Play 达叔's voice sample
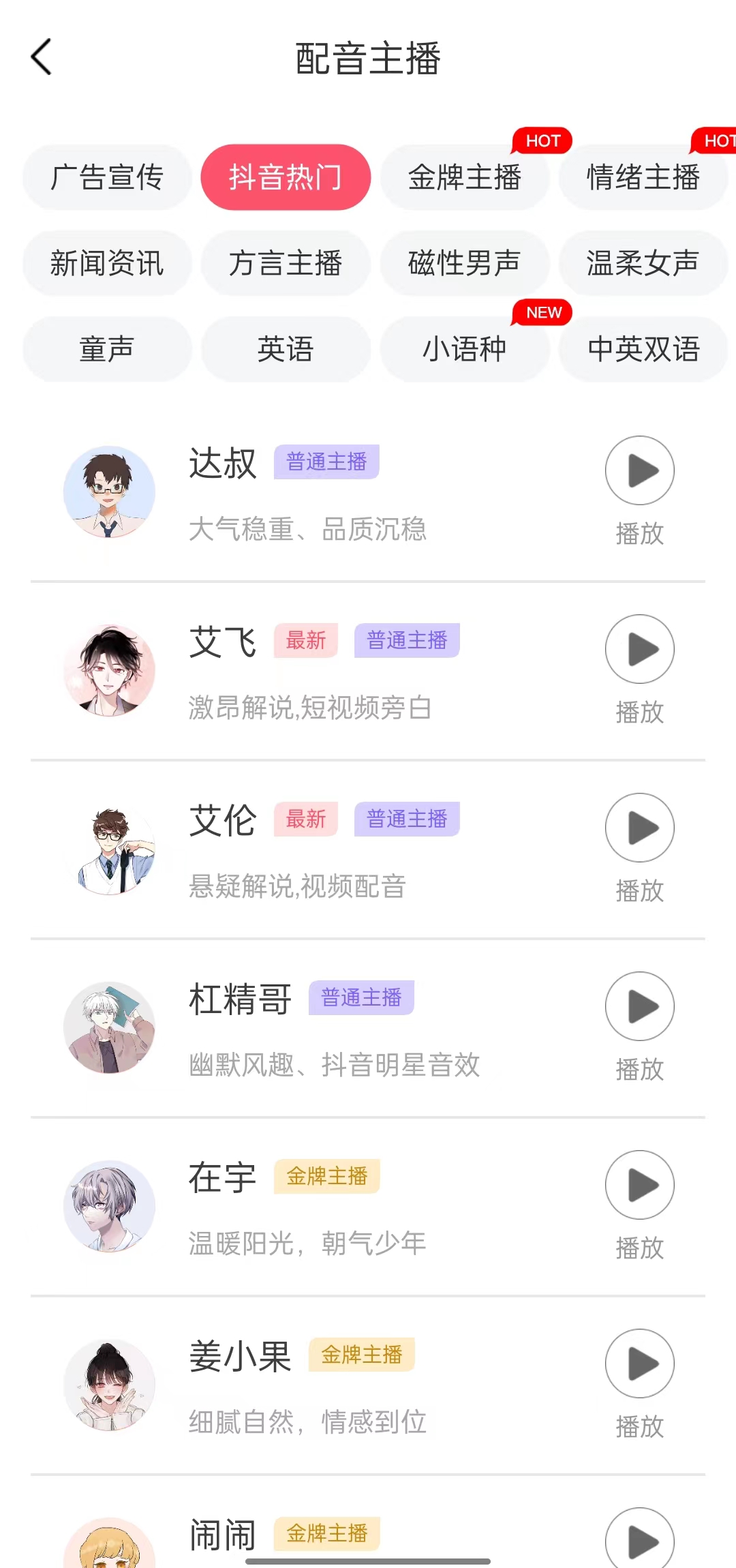The height and width of the screenshot is (1568, 736). pos(639,470)
